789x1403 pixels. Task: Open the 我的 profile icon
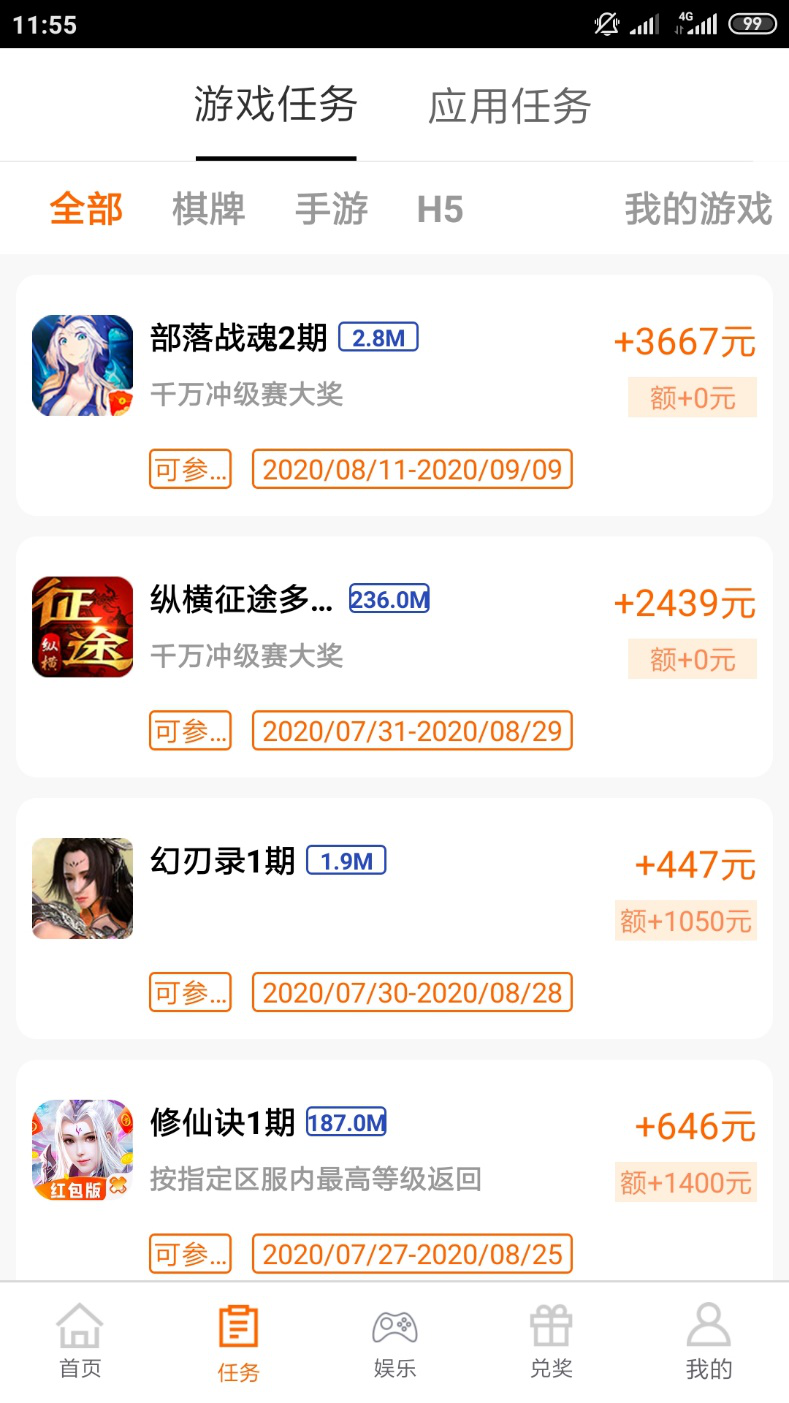(708, 1340)
